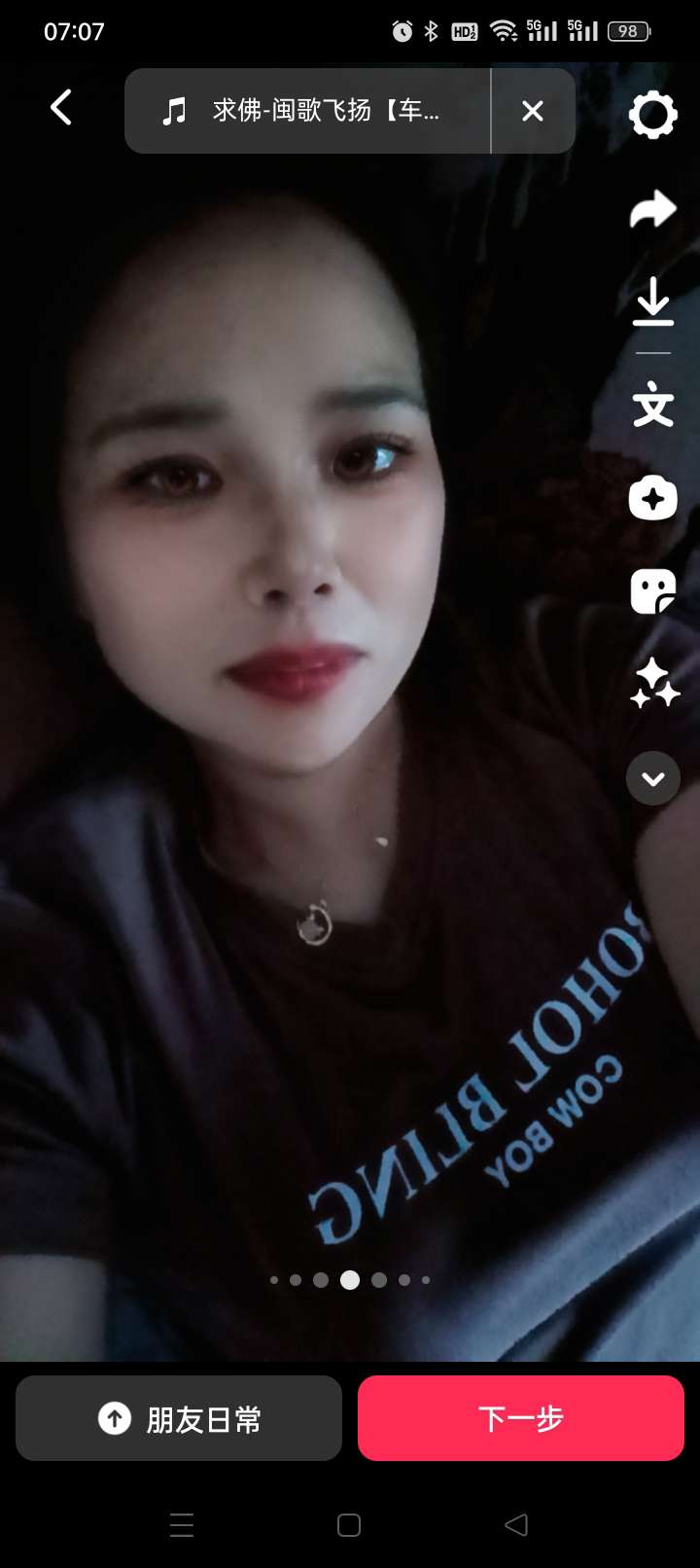Open the settings gear icon
The image size is (700, 1568).
(x=652, y=115)
